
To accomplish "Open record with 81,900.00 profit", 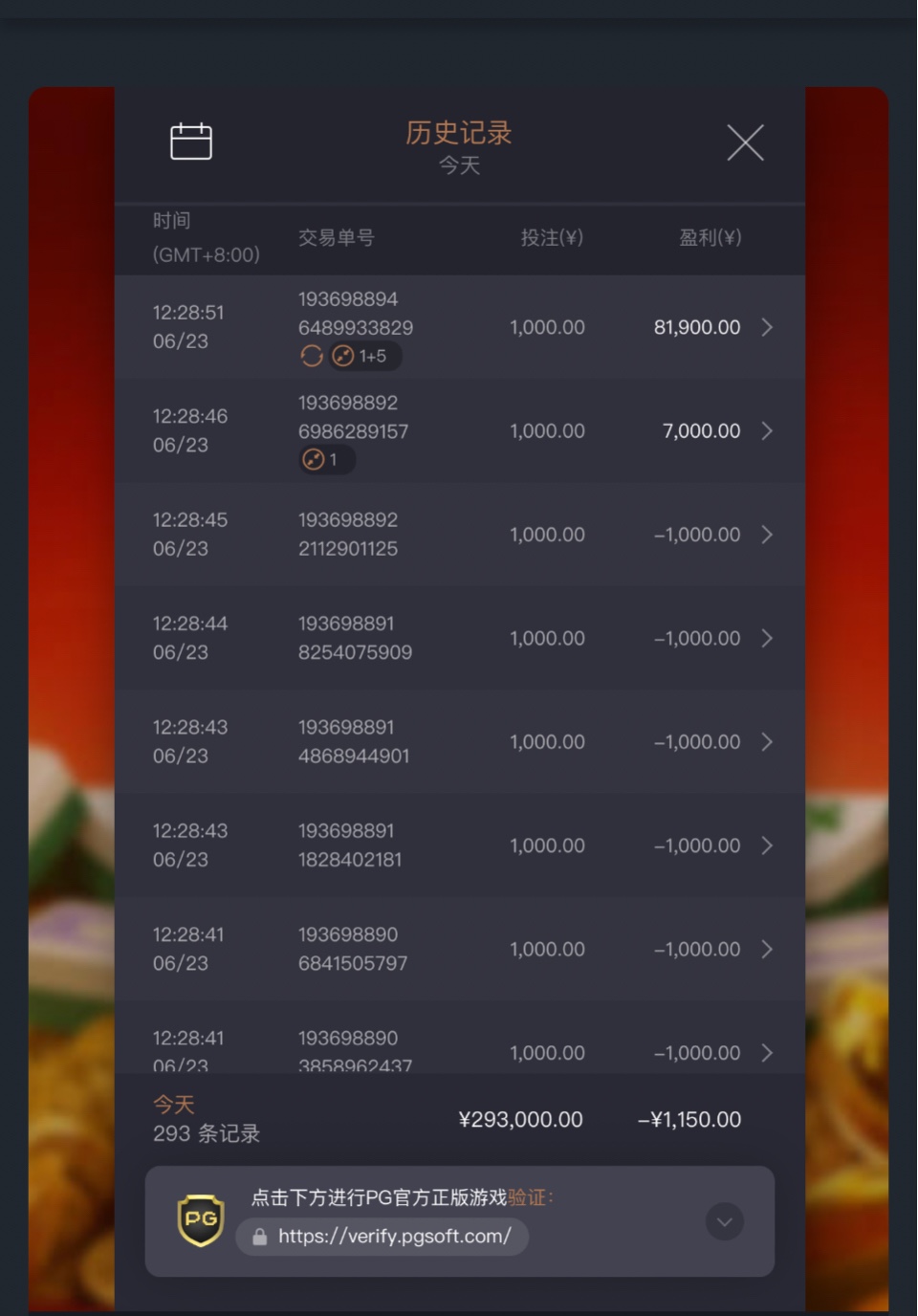I will [x=766, y=328].
